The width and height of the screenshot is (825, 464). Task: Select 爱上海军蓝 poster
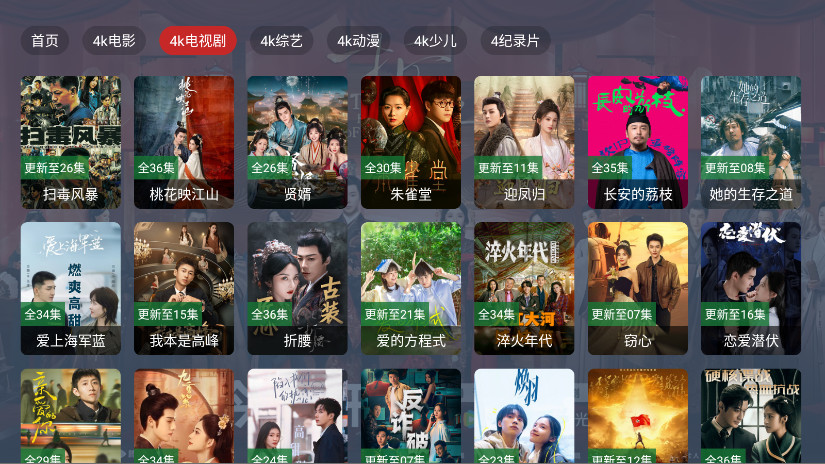pyautogui.click(x=70, y=287)
